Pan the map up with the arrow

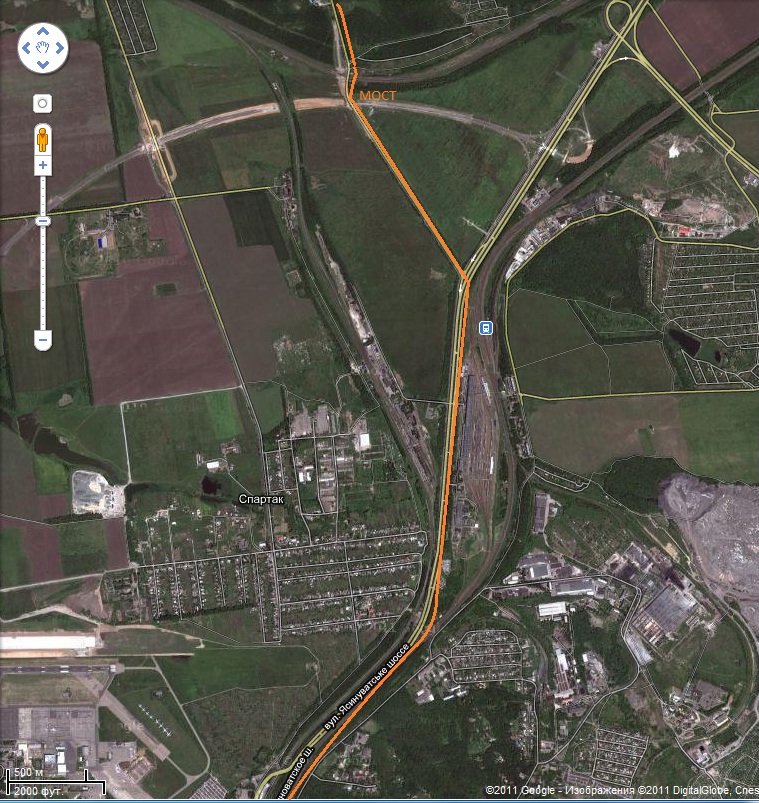click(42, 30)
